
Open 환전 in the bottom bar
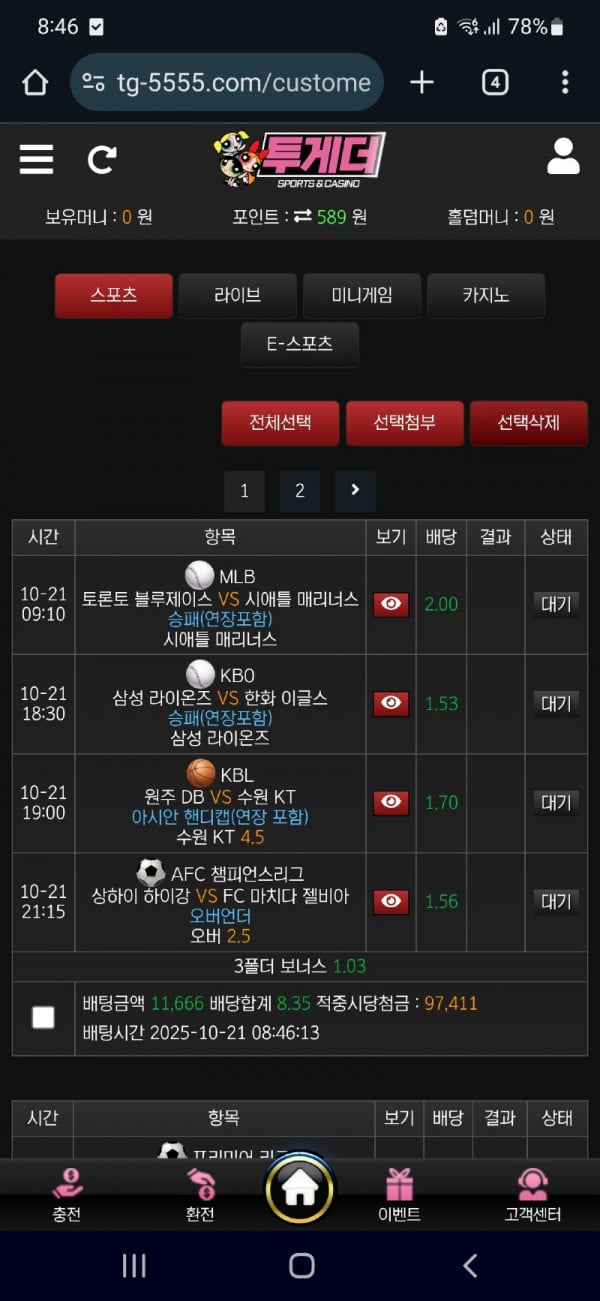point(200,1195)
